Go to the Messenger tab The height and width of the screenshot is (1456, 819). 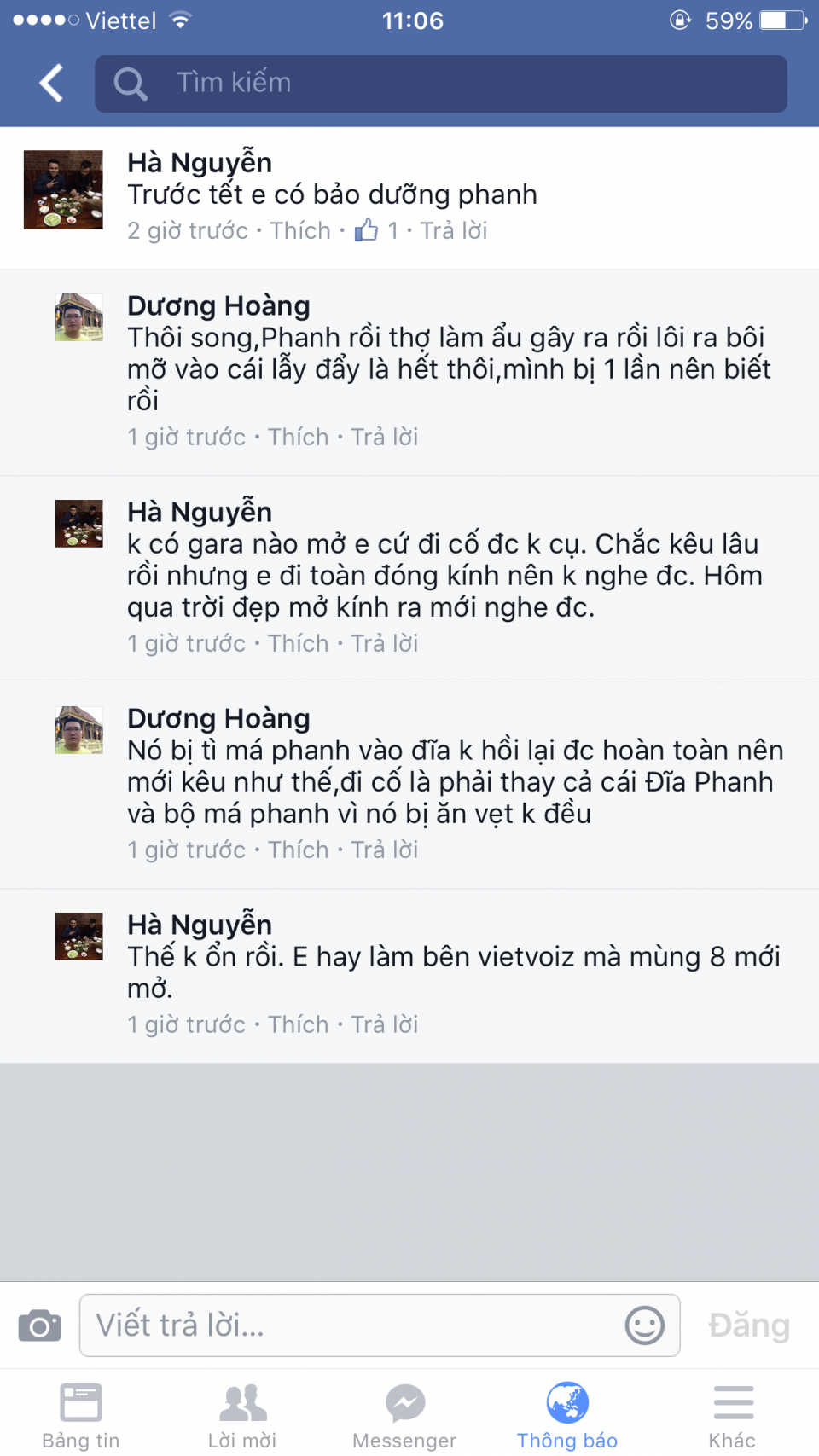tap(404, 1415)
